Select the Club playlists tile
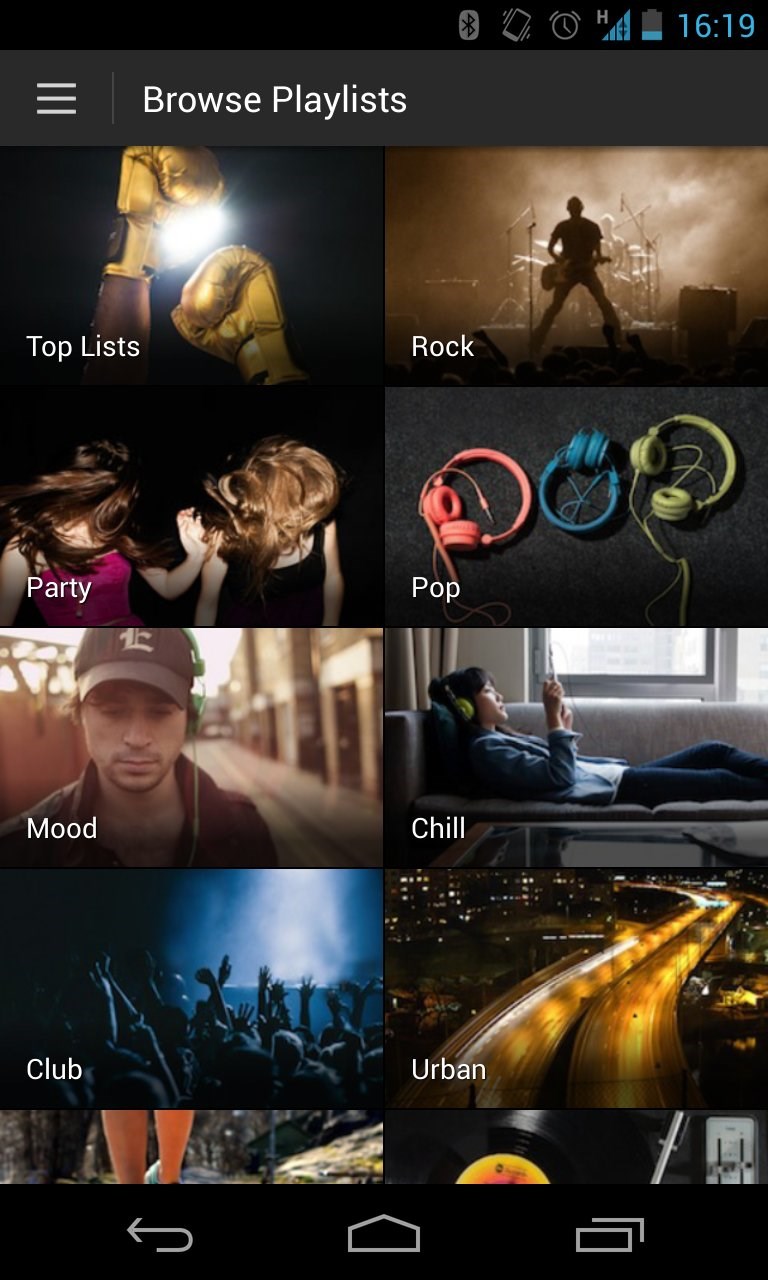768x1280 pixels. 191,989
